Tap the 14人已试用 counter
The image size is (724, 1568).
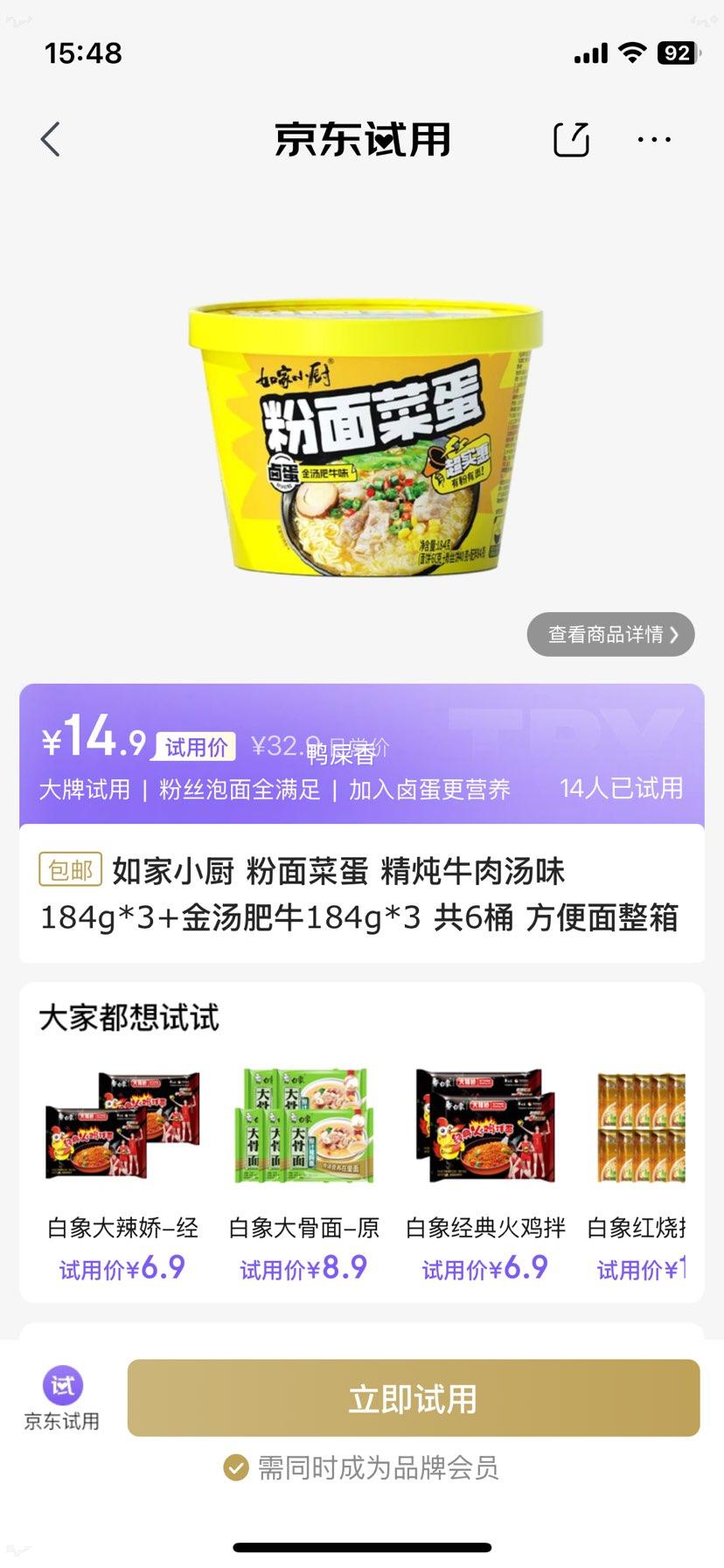pyautogui.click(x=623, y=788)
